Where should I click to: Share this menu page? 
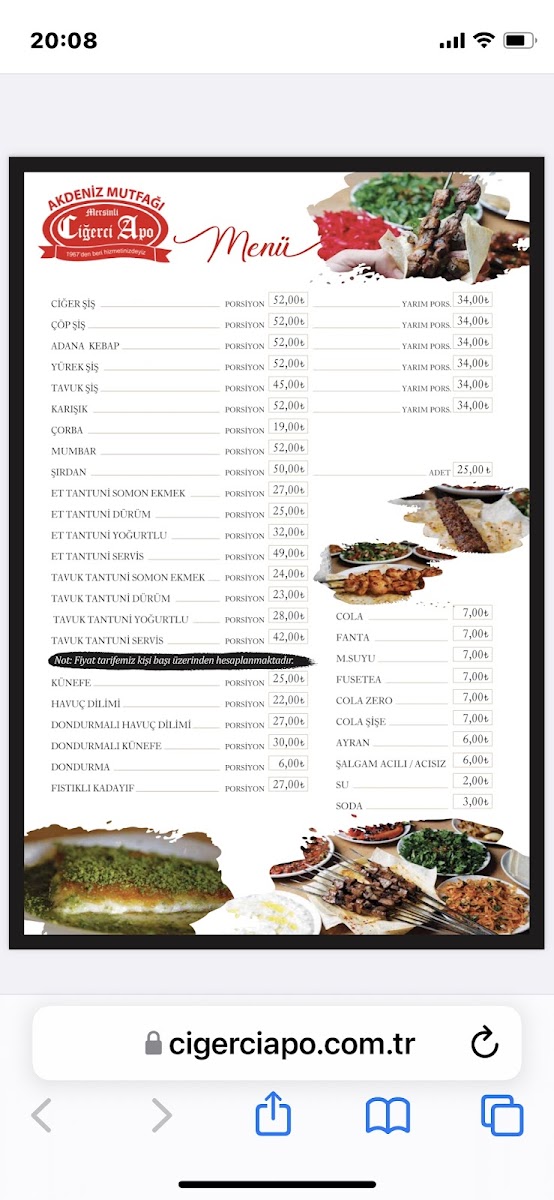(273, 1113)
